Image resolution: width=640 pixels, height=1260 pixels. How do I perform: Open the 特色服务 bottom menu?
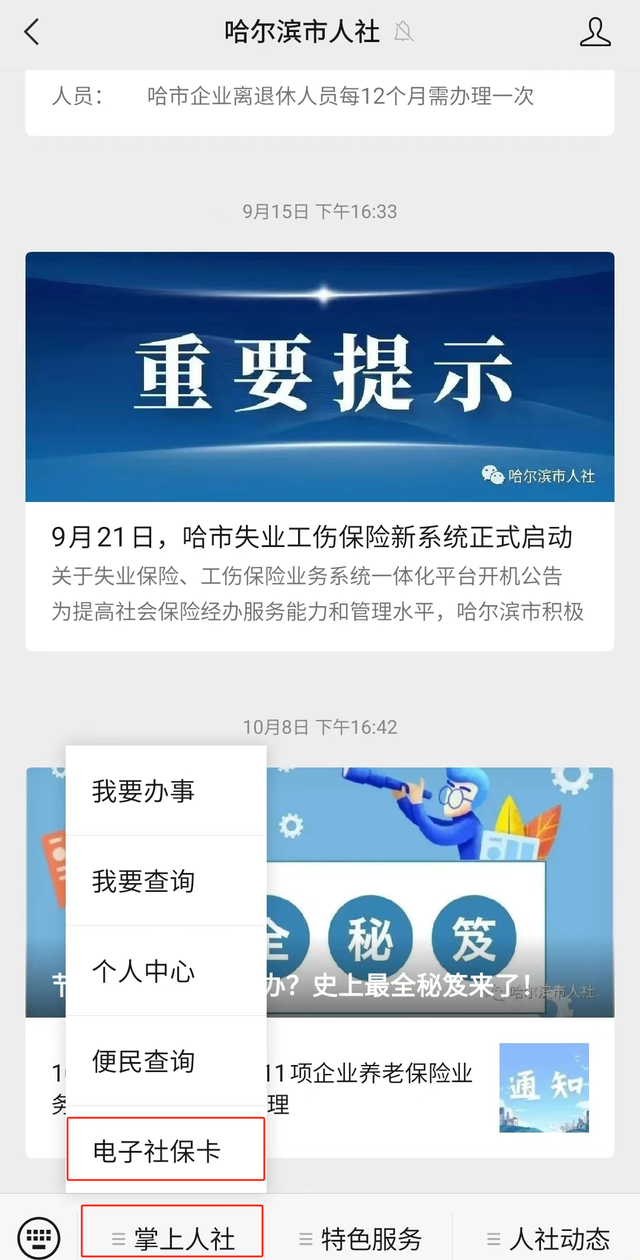pos(359,1238)
